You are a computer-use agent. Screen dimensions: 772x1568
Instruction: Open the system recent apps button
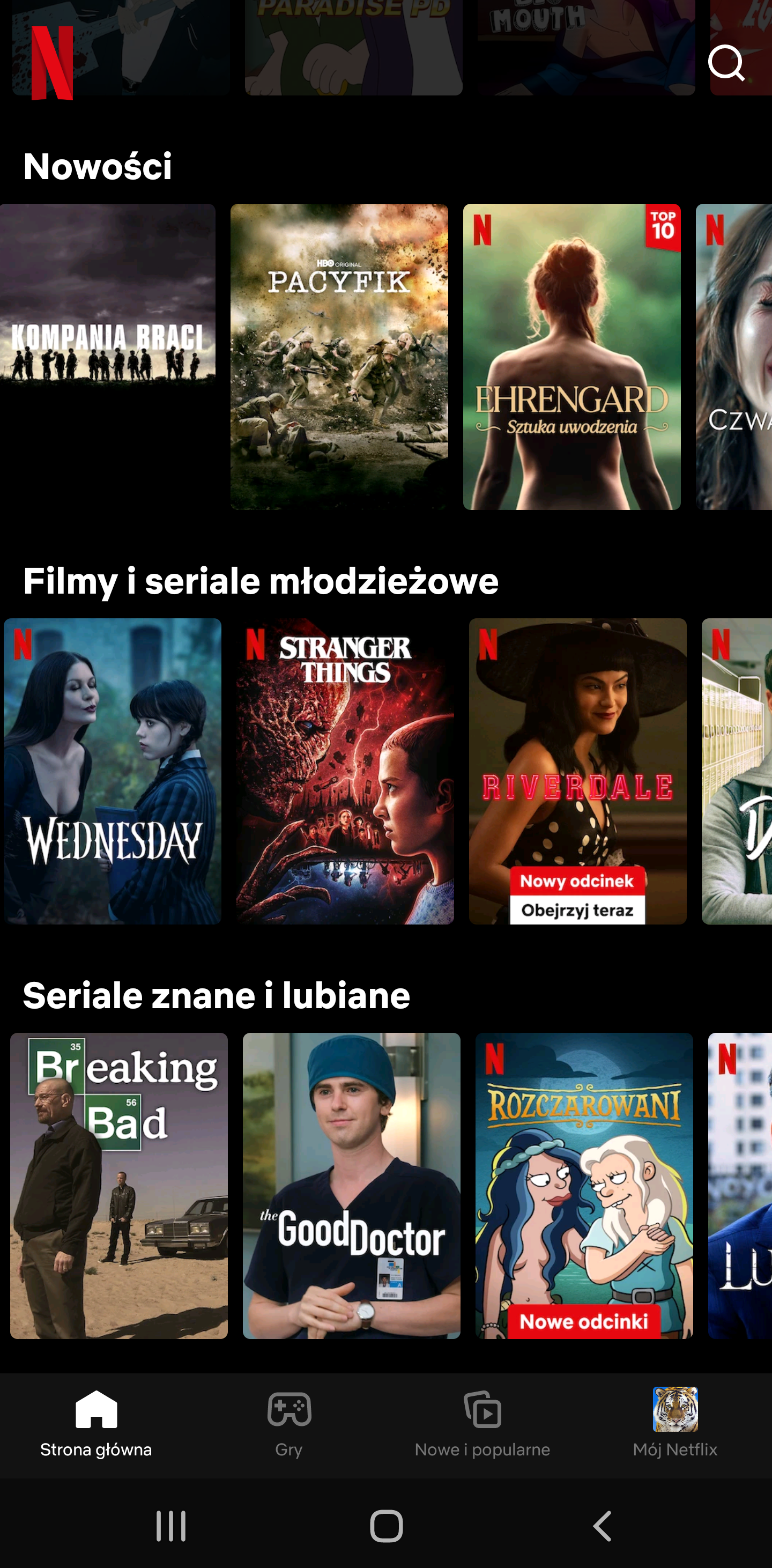pyautogui.click(x=171, y=1526)
